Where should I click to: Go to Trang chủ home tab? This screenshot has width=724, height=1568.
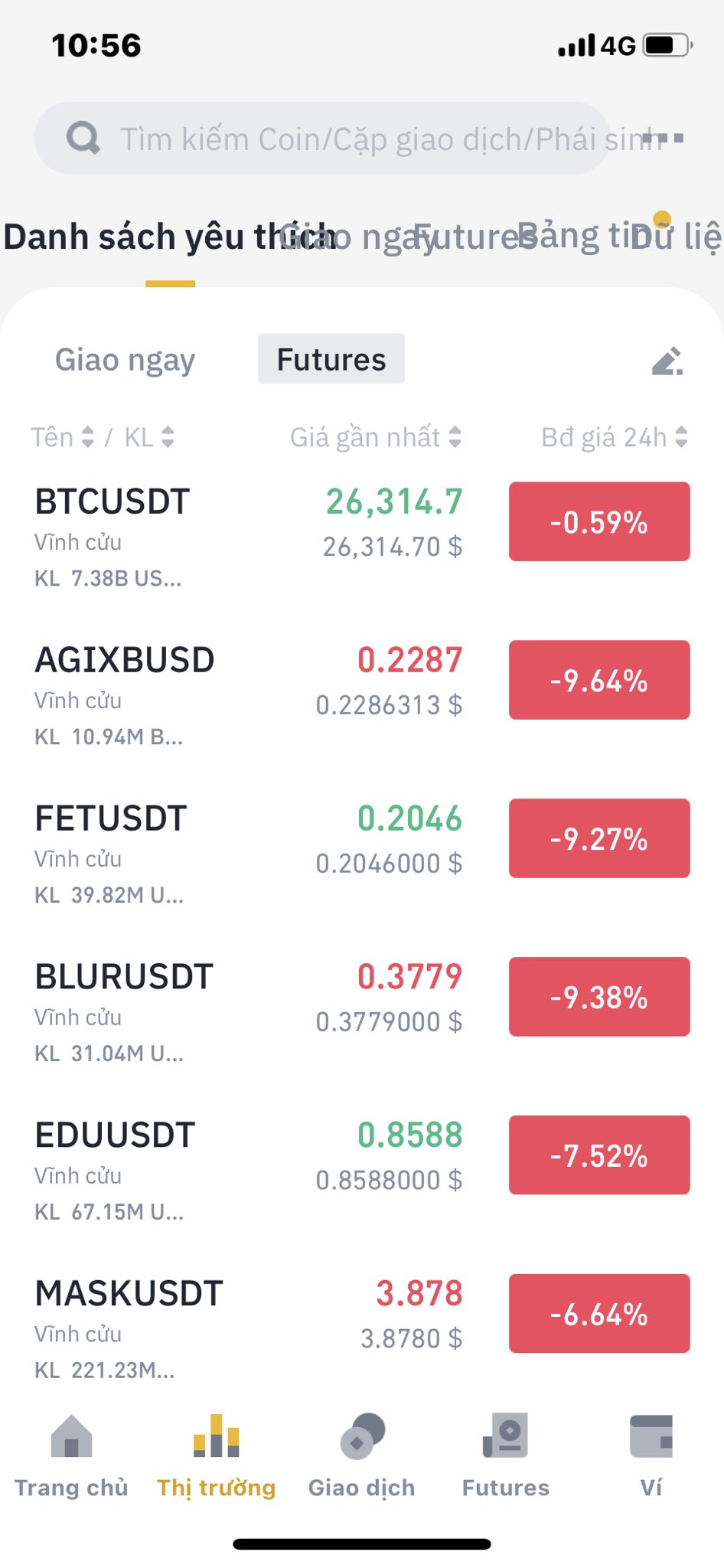pos(71,1456)
